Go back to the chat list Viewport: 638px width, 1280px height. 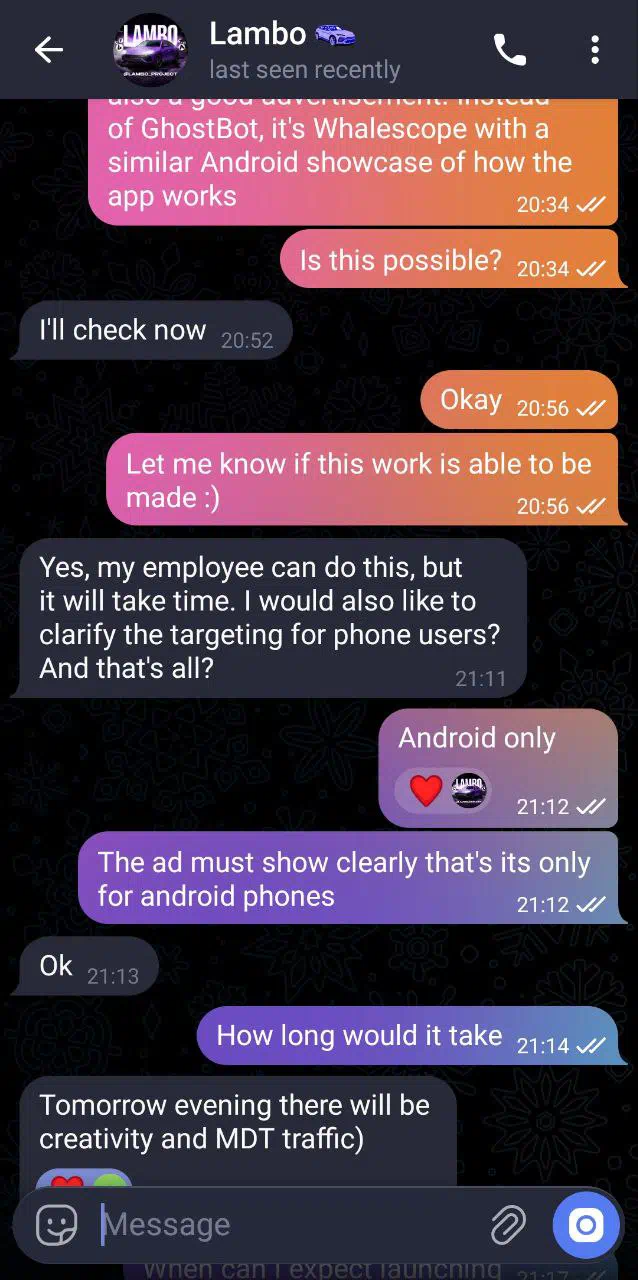click(48, 50)
